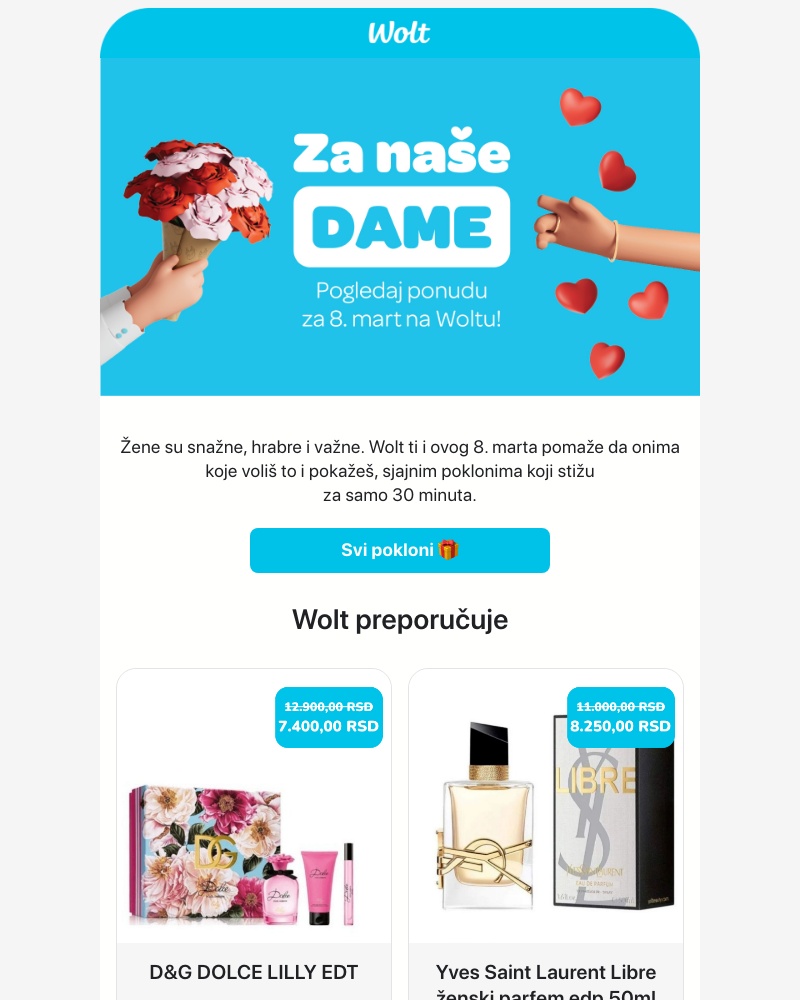Click the crossed-out 11.000,00 RSD price

620,706
